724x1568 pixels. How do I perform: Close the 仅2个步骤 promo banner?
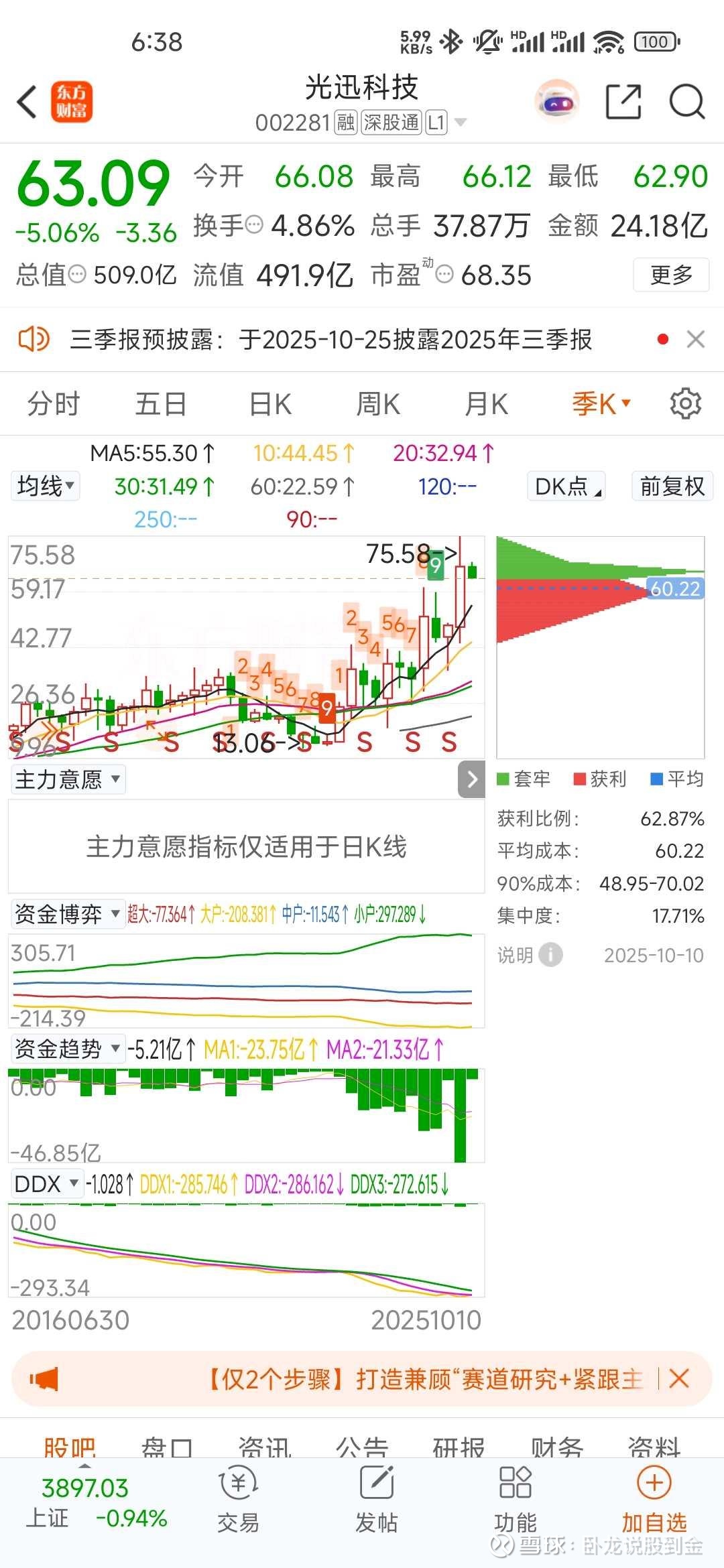tap(679, 1378)
